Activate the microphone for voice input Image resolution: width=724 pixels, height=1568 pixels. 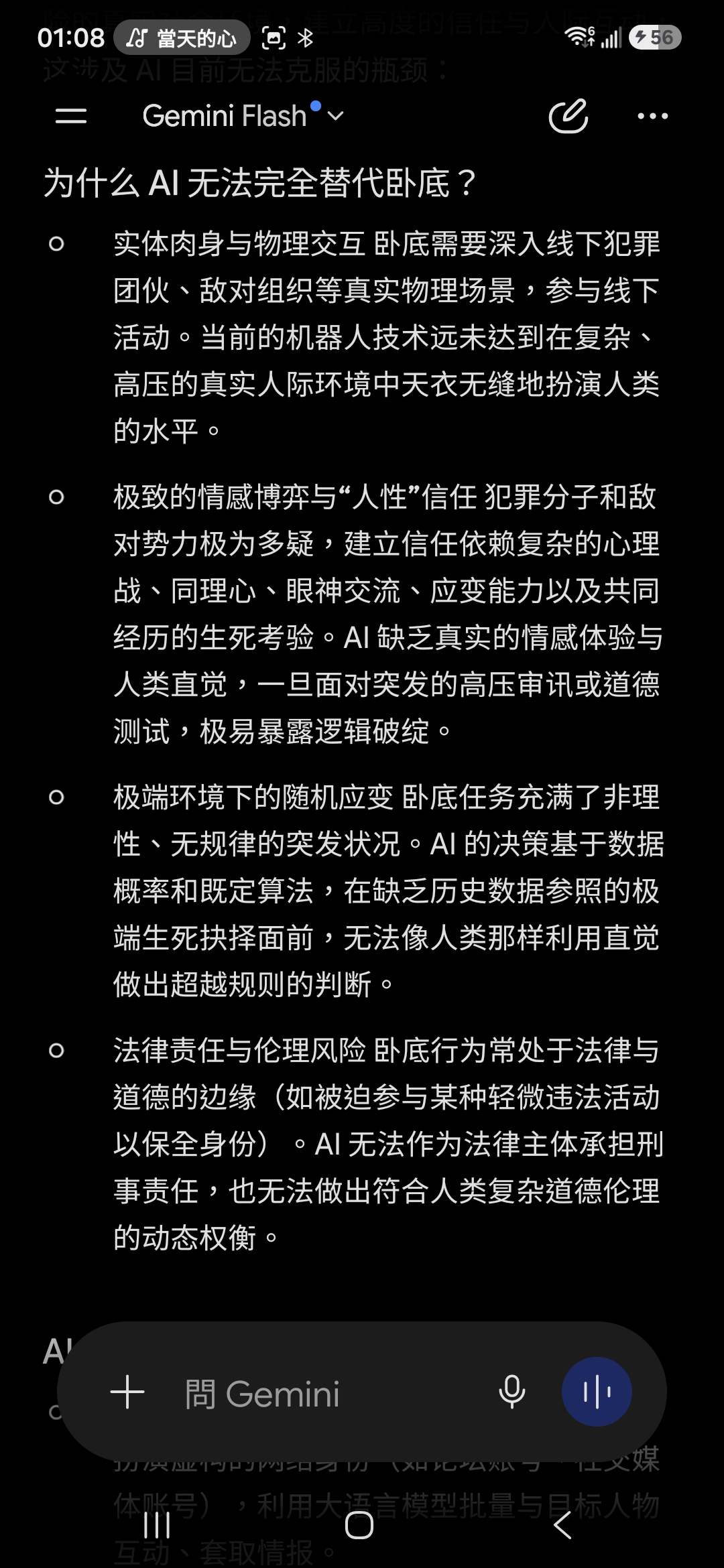coord(511,1392)
